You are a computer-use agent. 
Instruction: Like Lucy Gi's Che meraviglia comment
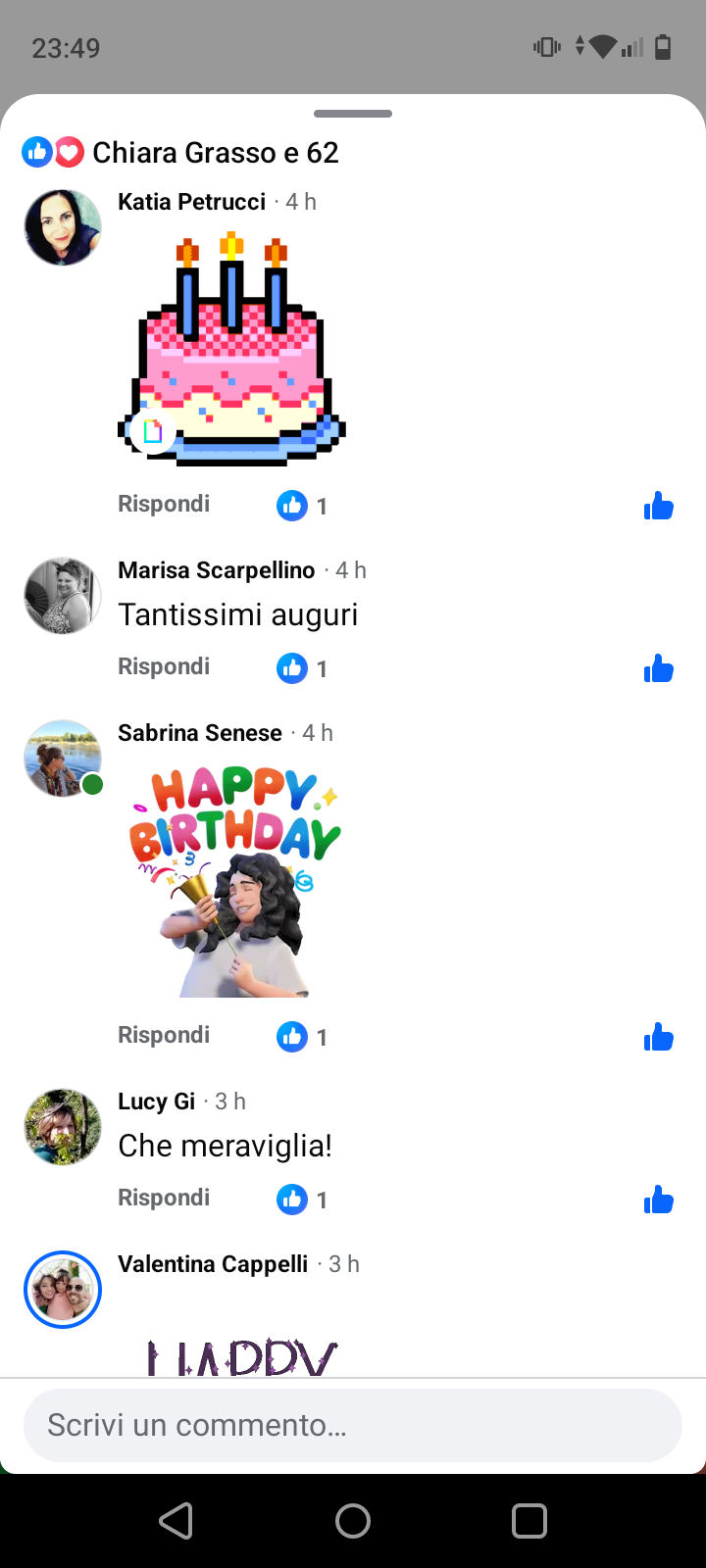coord(659,1200)
